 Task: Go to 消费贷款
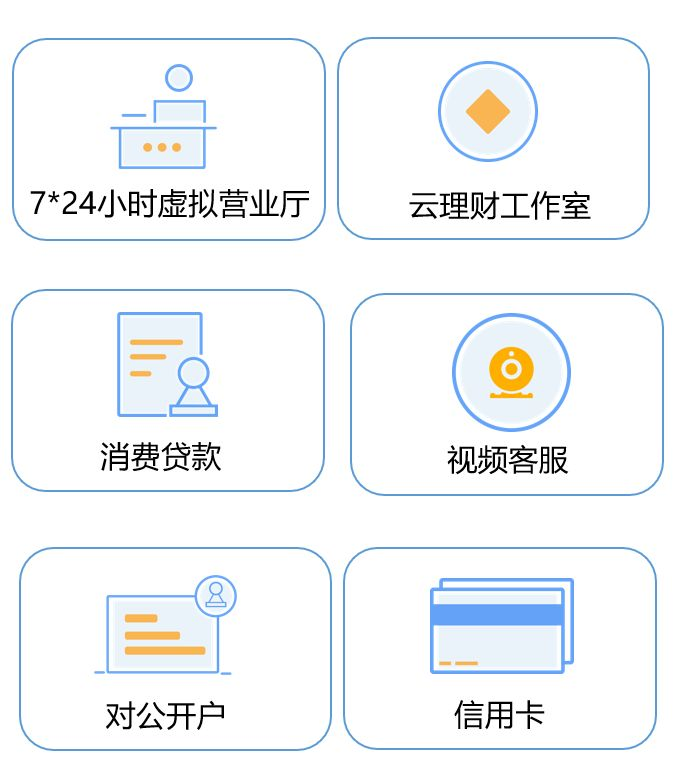[x=168, y=391]
